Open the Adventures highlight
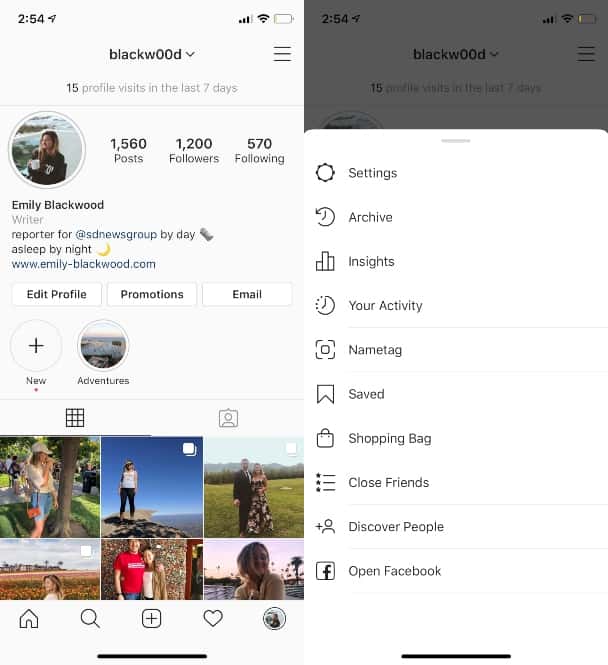The width and height of the screenshot is (608, 665). (103, 346)
